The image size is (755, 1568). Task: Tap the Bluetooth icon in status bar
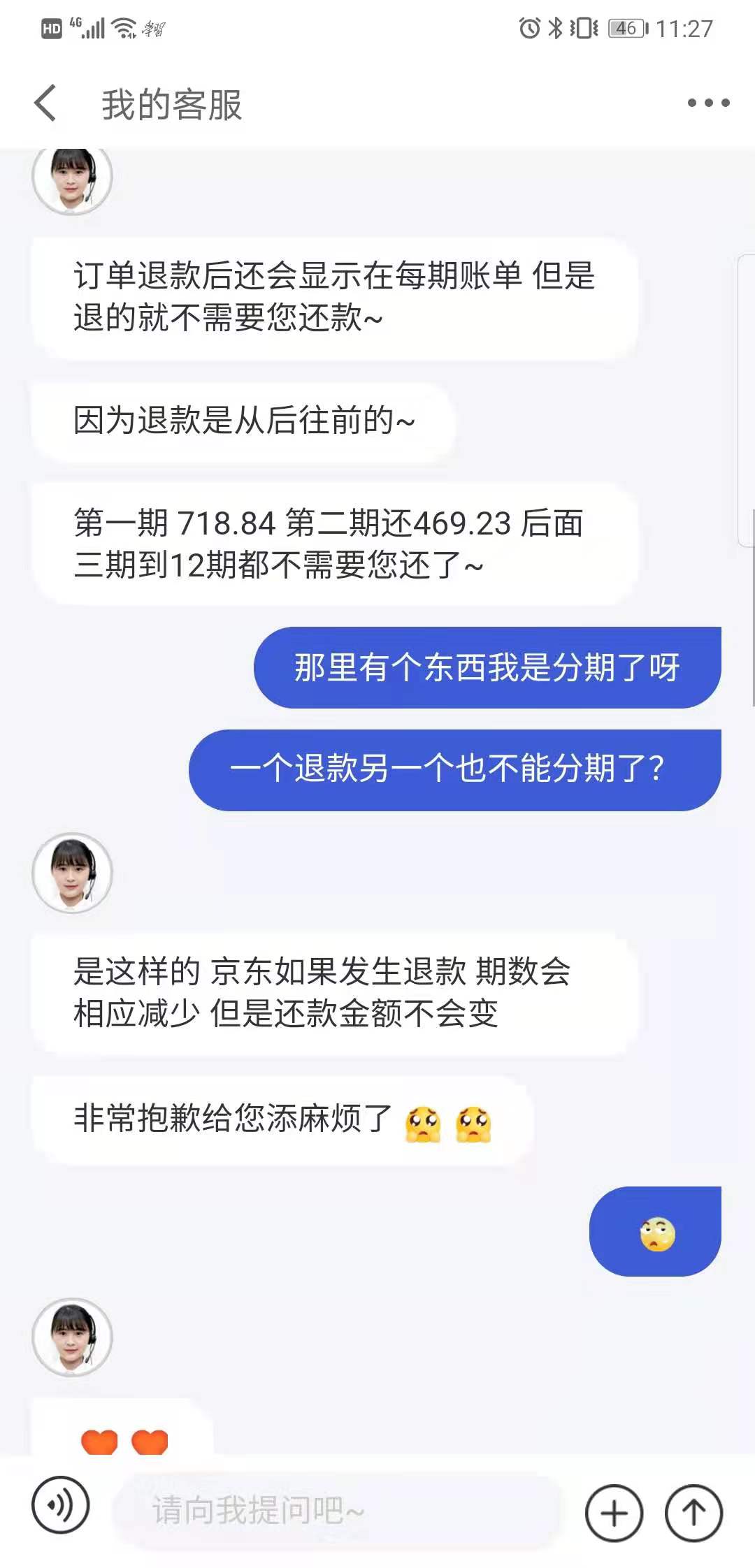[x=557, y=26]
